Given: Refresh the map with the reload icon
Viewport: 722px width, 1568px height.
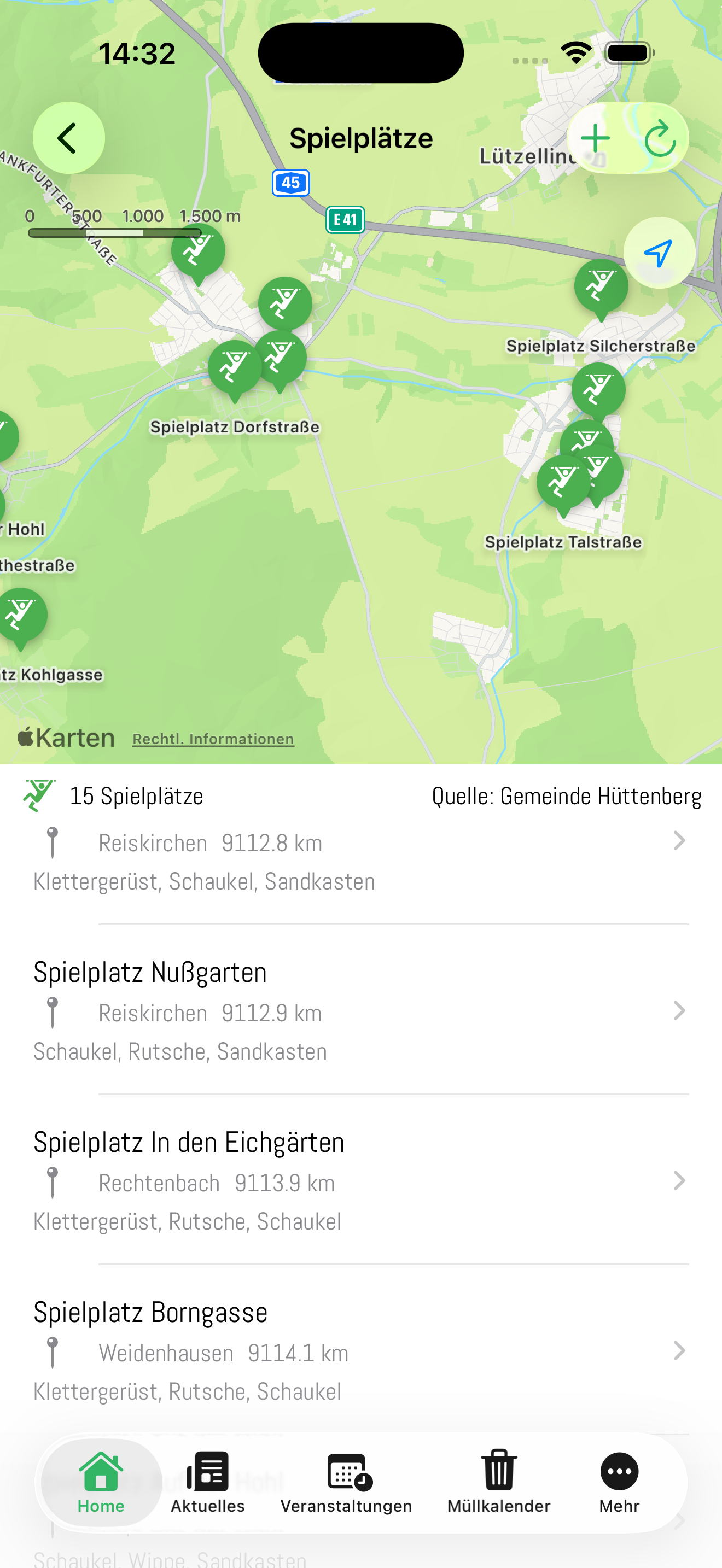Looking at the screenshot, I should 662,138.
